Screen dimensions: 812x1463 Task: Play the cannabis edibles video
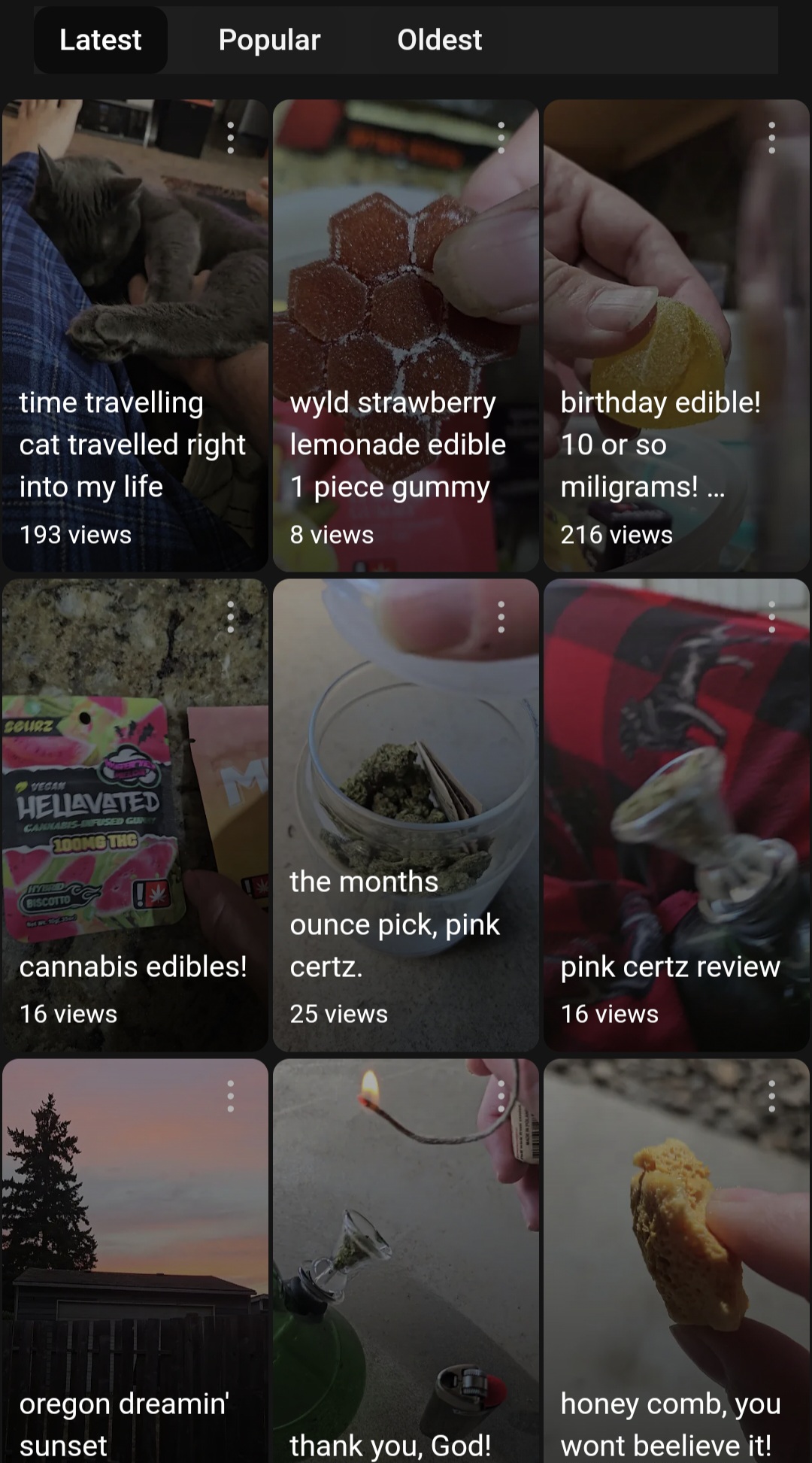coord(135,815)
